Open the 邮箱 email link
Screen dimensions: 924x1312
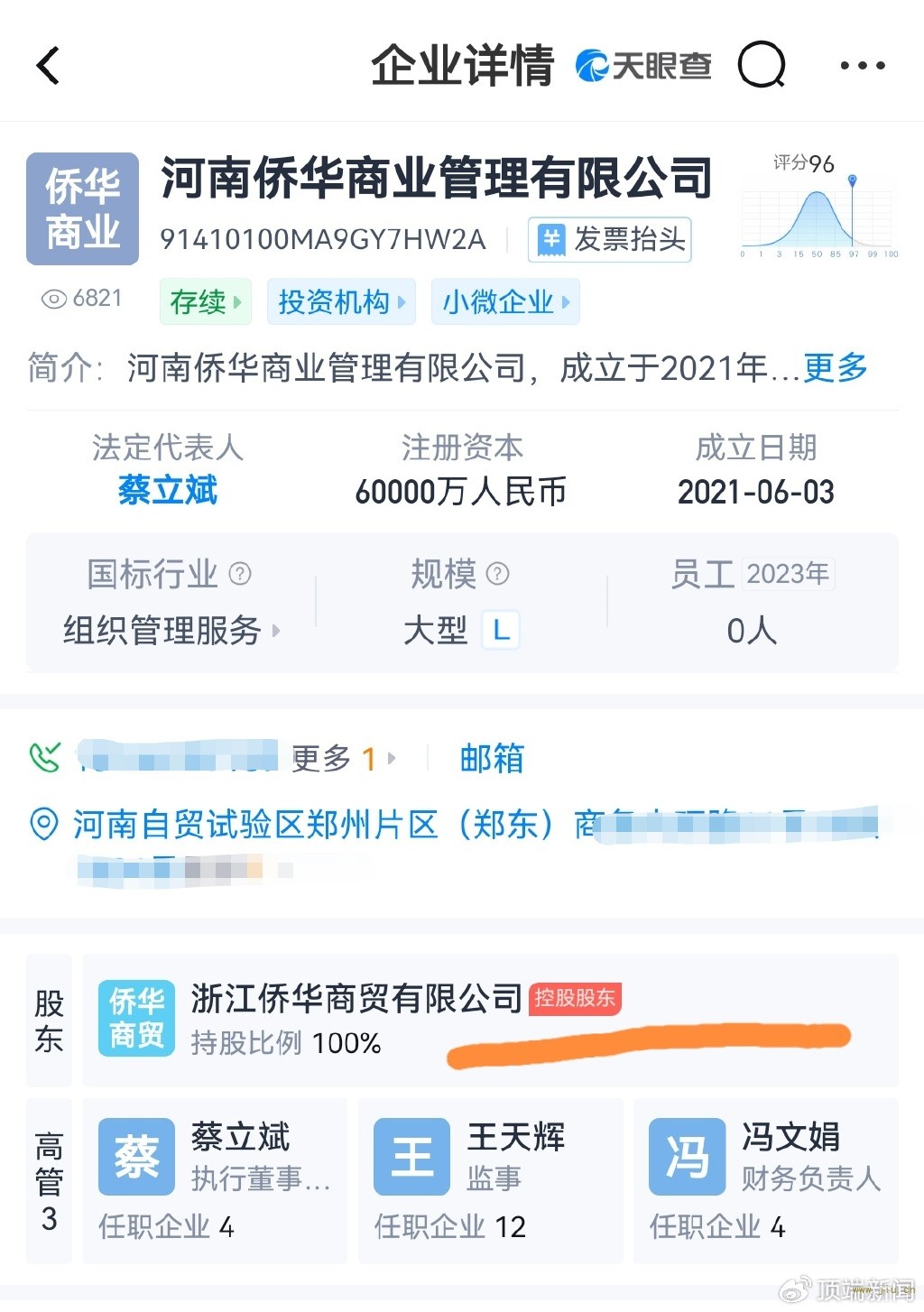[x=492, y=759]
